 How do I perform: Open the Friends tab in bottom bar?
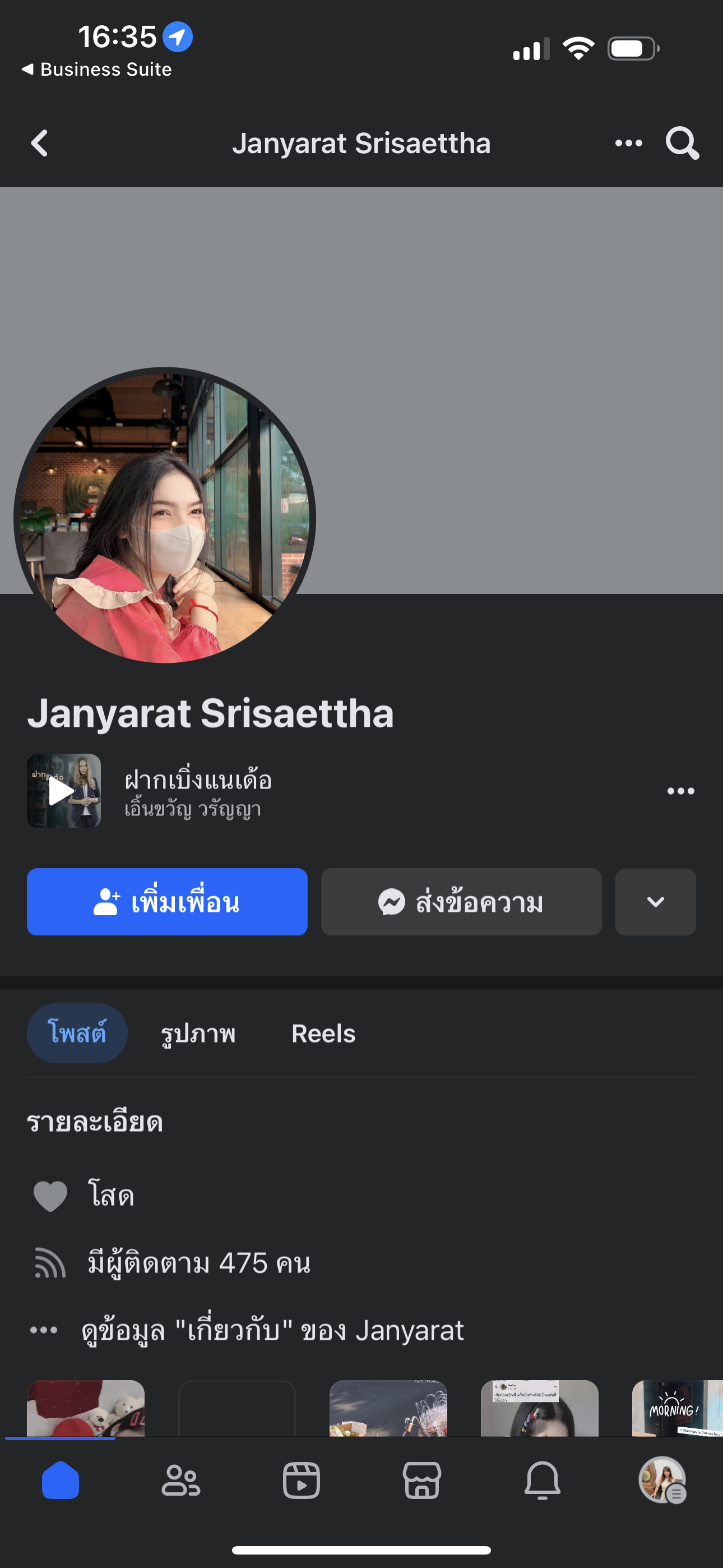pos(180,1480)
